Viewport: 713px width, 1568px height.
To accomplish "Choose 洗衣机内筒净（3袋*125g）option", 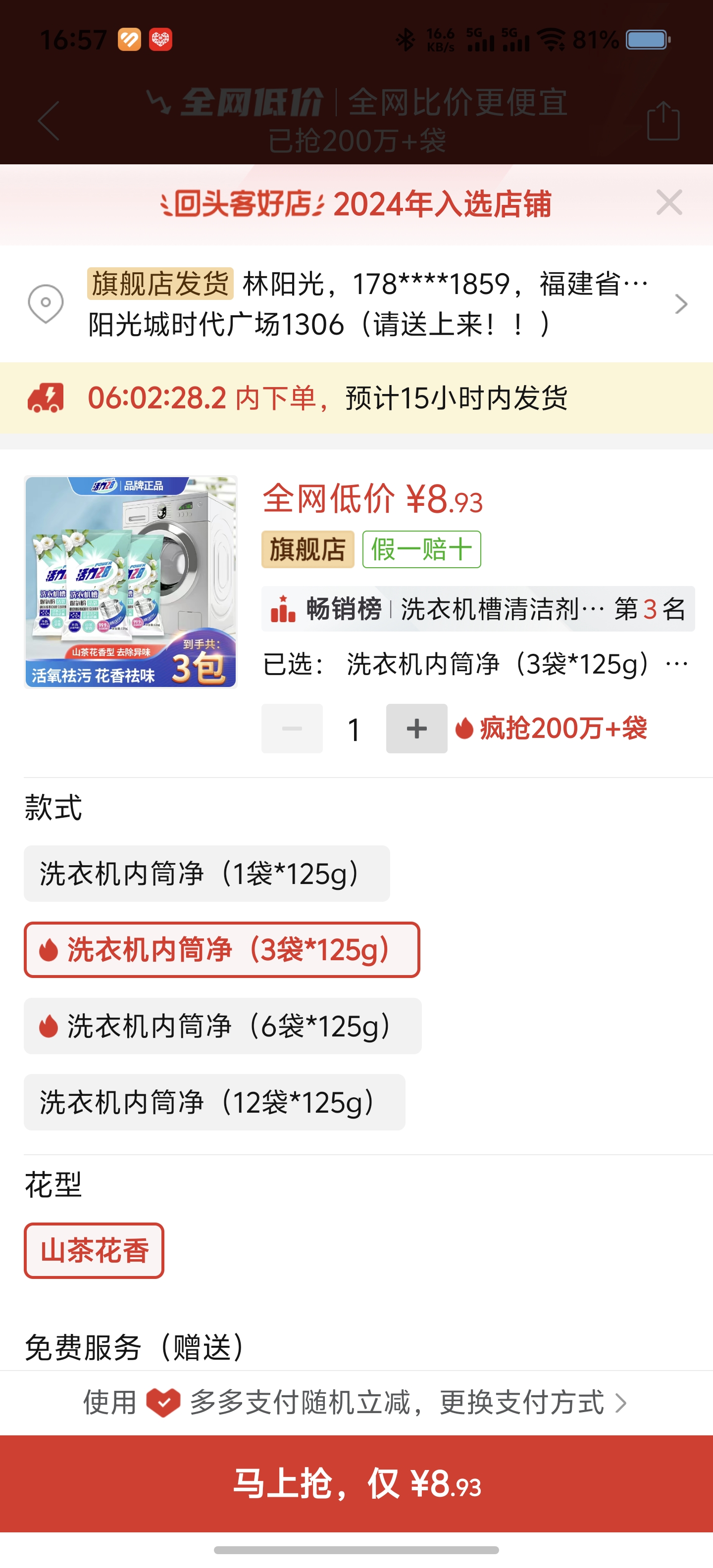I will click(222, 950).
